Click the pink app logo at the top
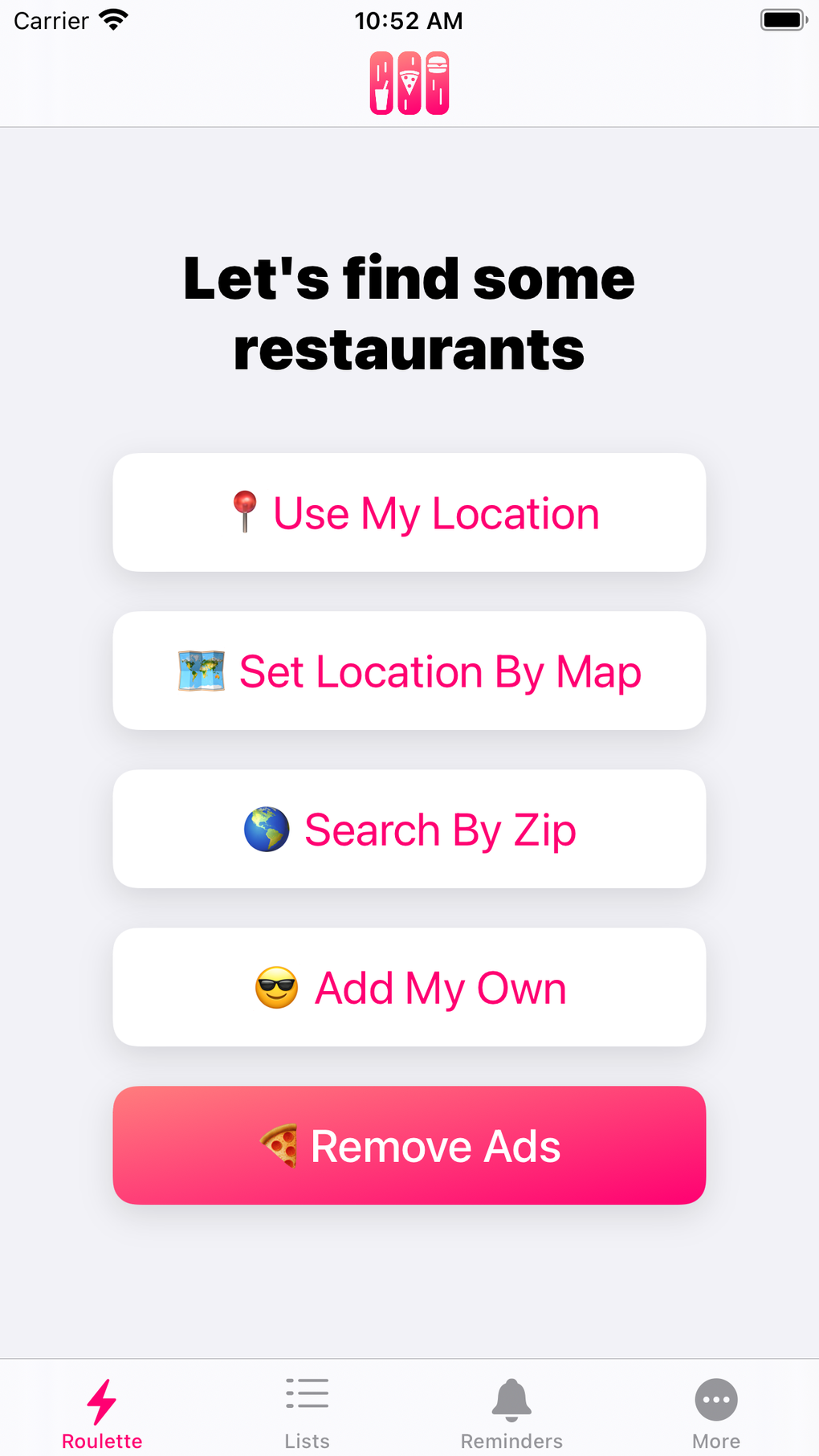Screen dimensions: 819x1456 (409, 80)
